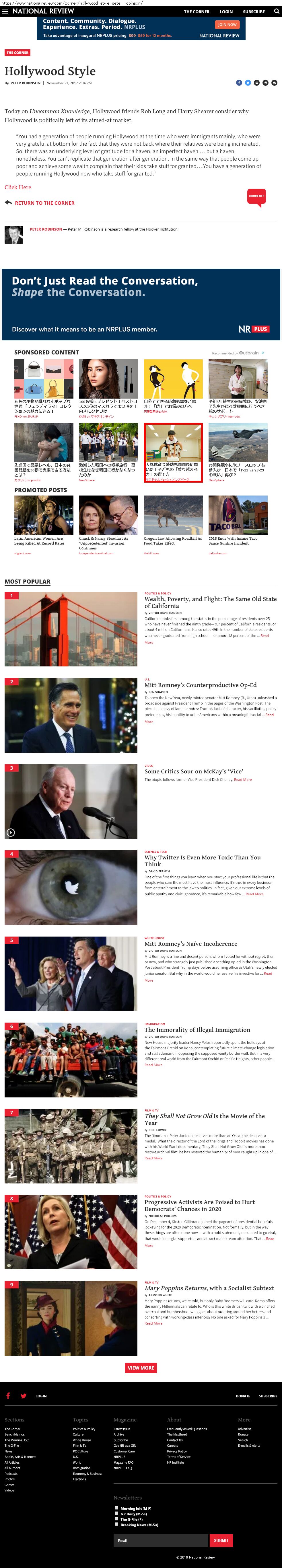
Task: Tap the Subscribe link in header
Action: [254, 11]
